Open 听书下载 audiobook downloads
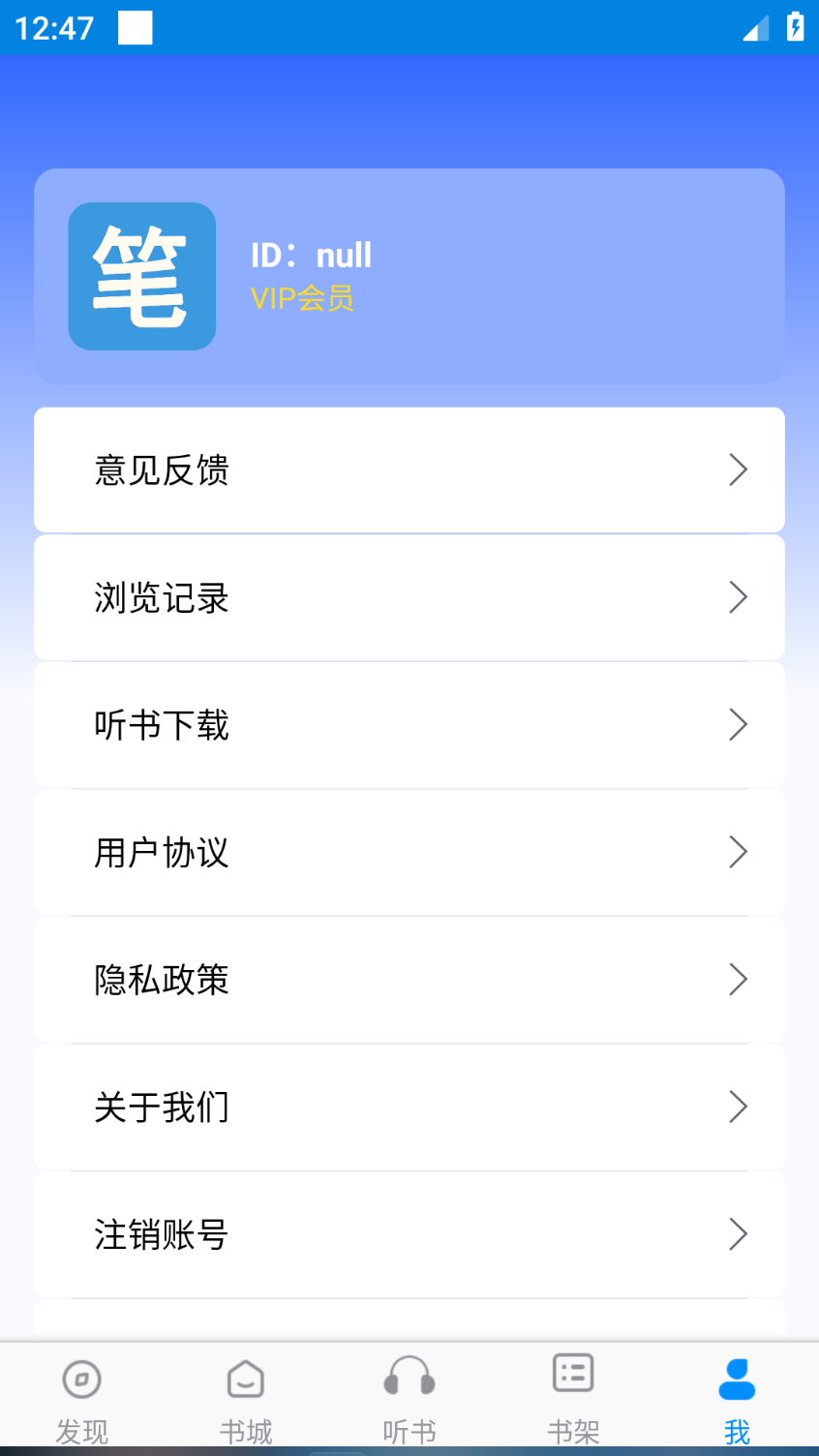 (x=409, y=725)
